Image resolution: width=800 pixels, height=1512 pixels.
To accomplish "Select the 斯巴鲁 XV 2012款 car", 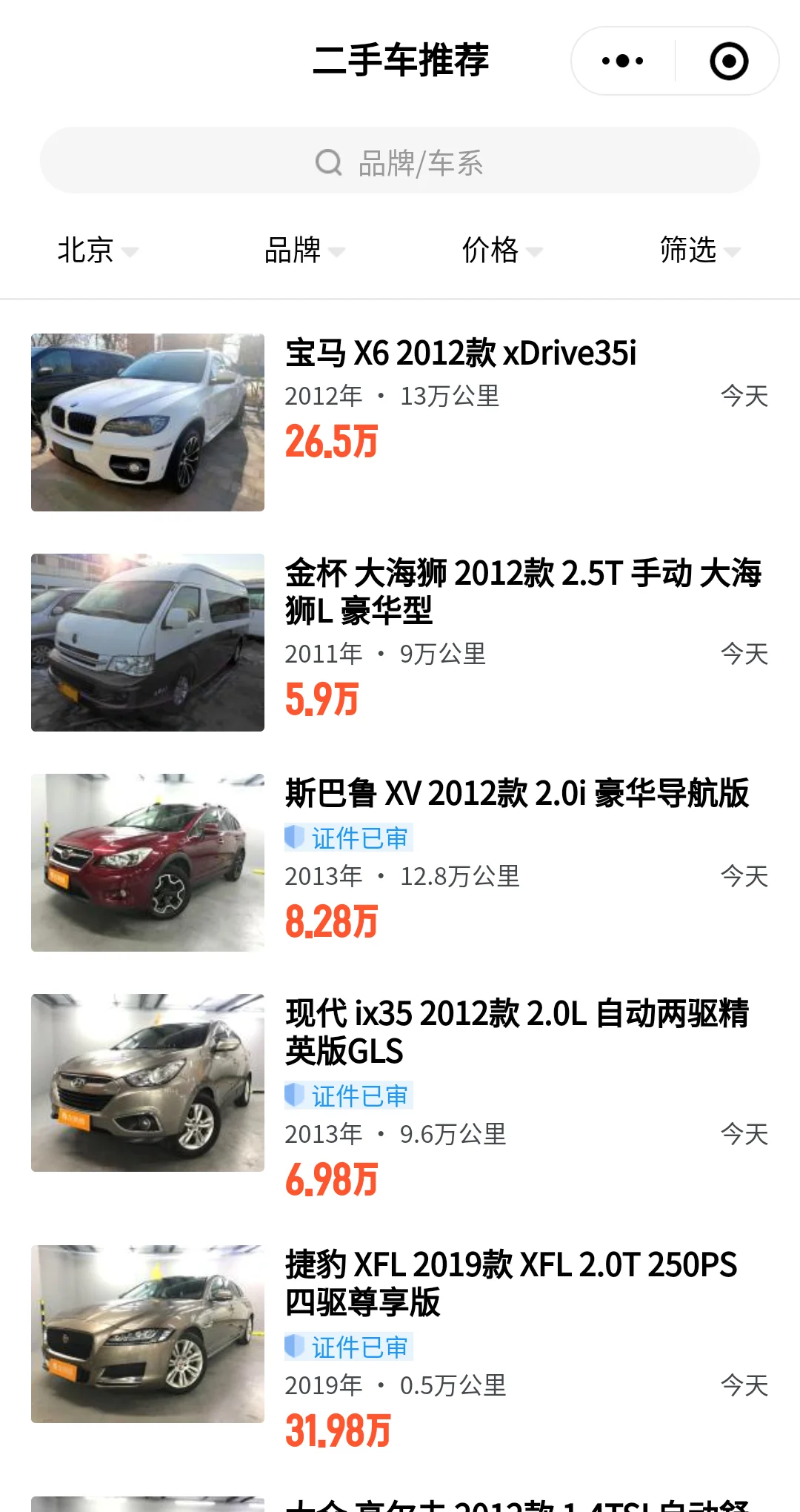I will 517,793.
